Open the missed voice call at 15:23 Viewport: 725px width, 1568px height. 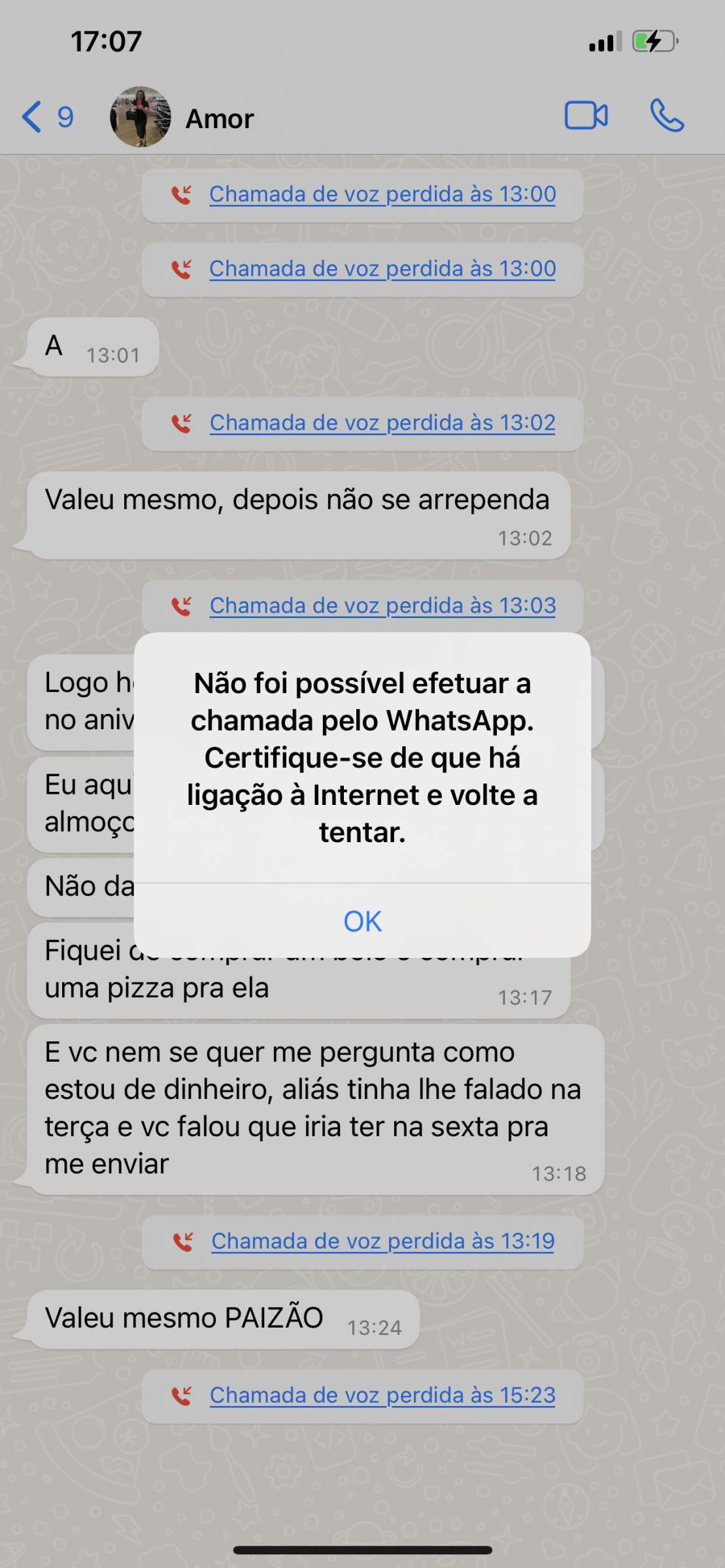[382, 1396]
